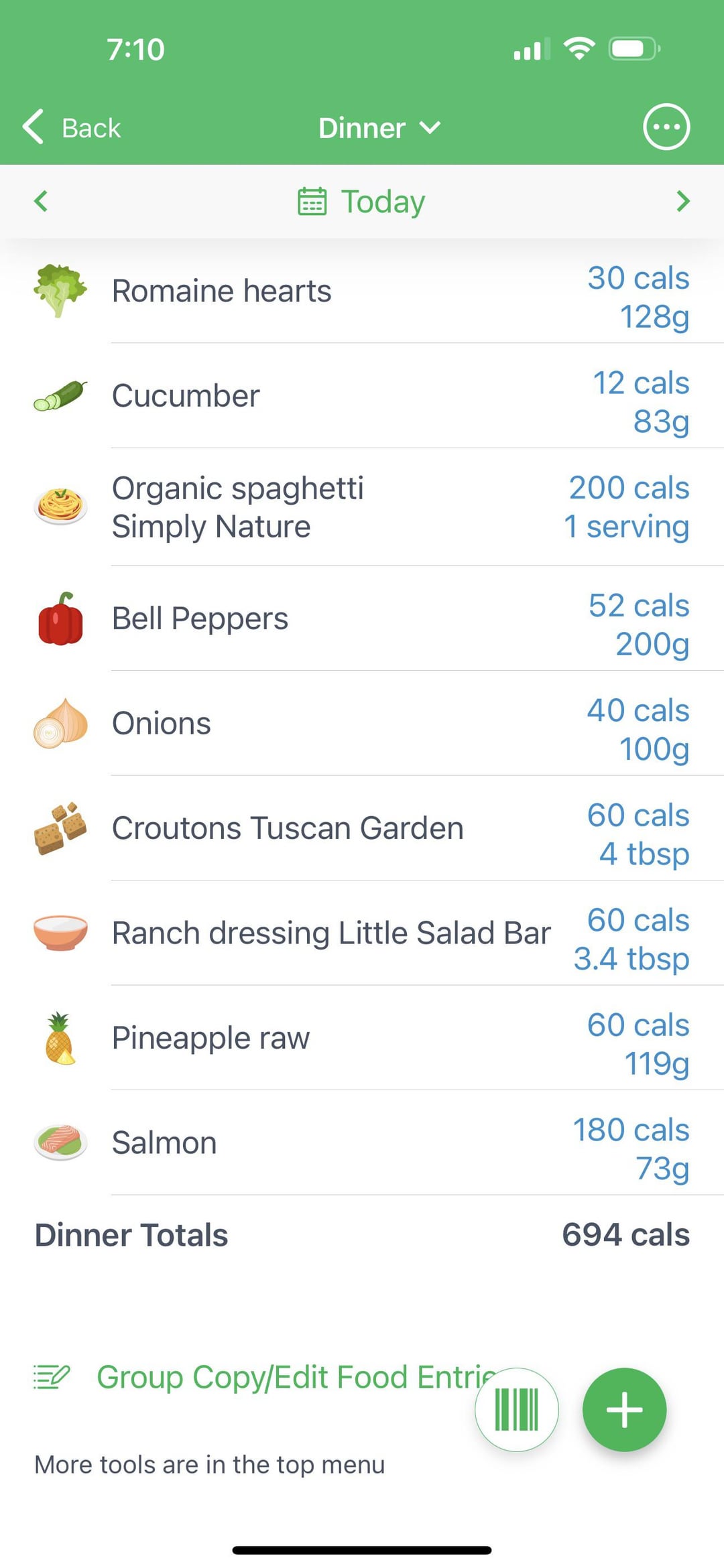Open Ranch dressing Little Salad Bar entry
The width and height of the screenshot is (724, 1568).
click(362, 933)
